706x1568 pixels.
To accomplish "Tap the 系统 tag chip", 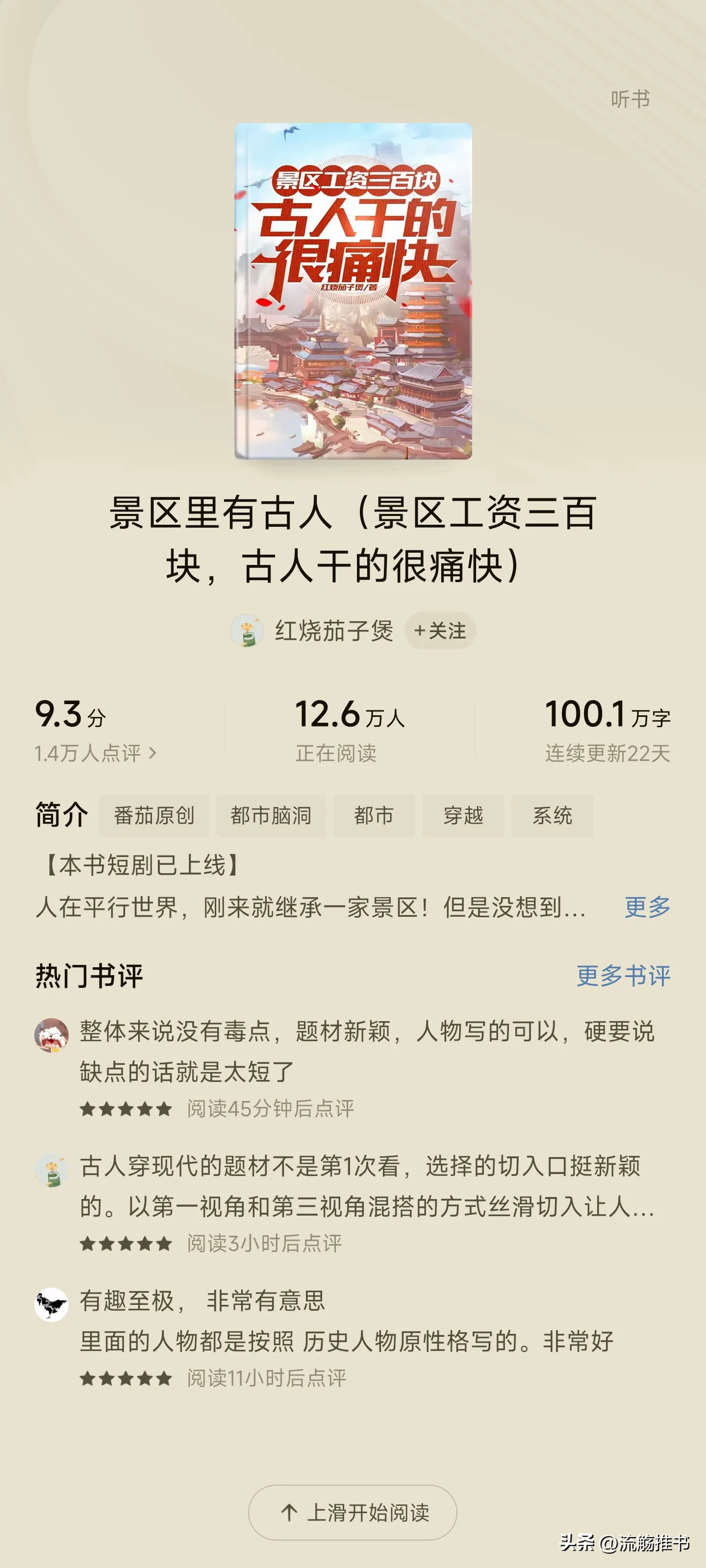I will 552,816.
